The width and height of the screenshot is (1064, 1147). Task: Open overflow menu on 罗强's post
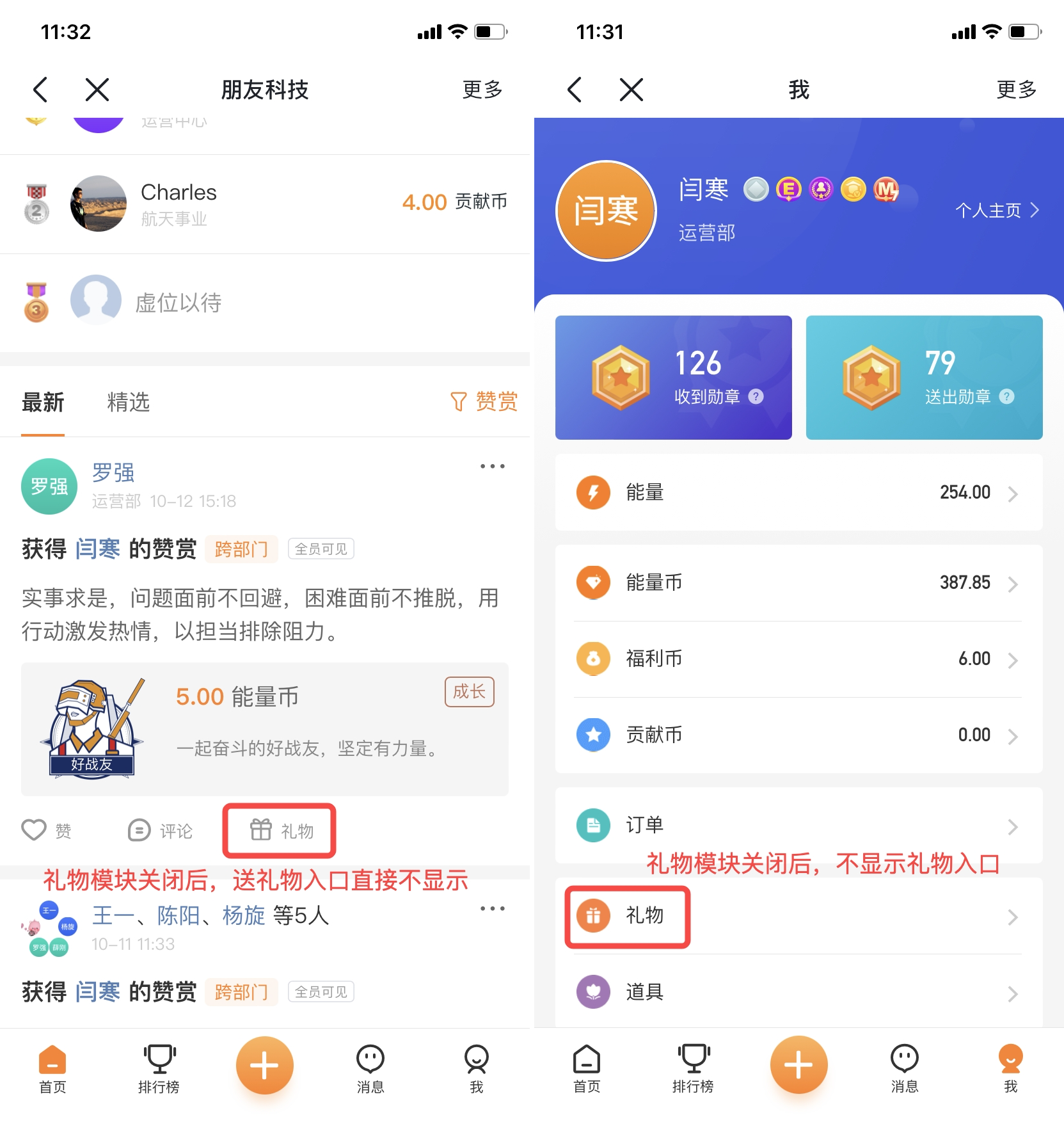coord(492,467)
